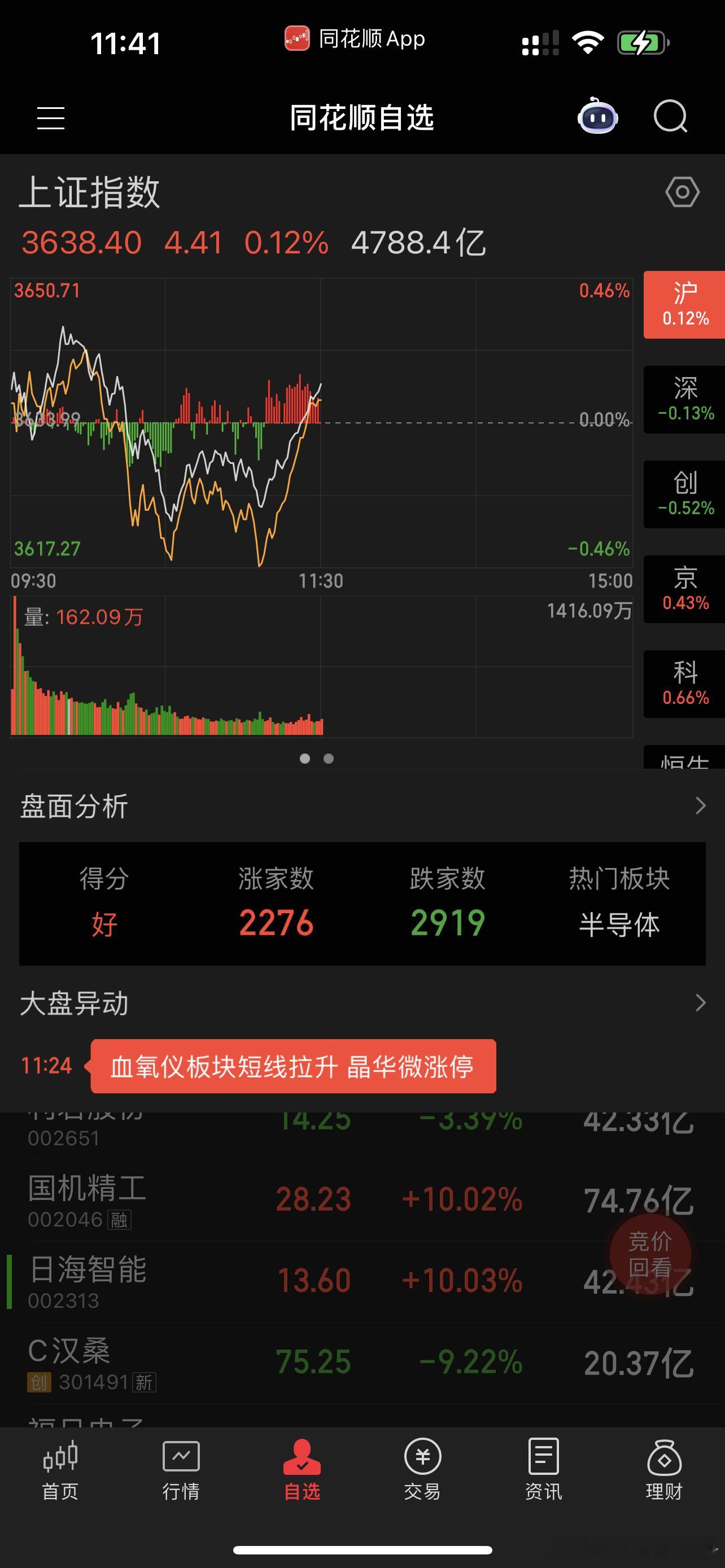Tap the 竞价回看 floating button

(650, 1254)
